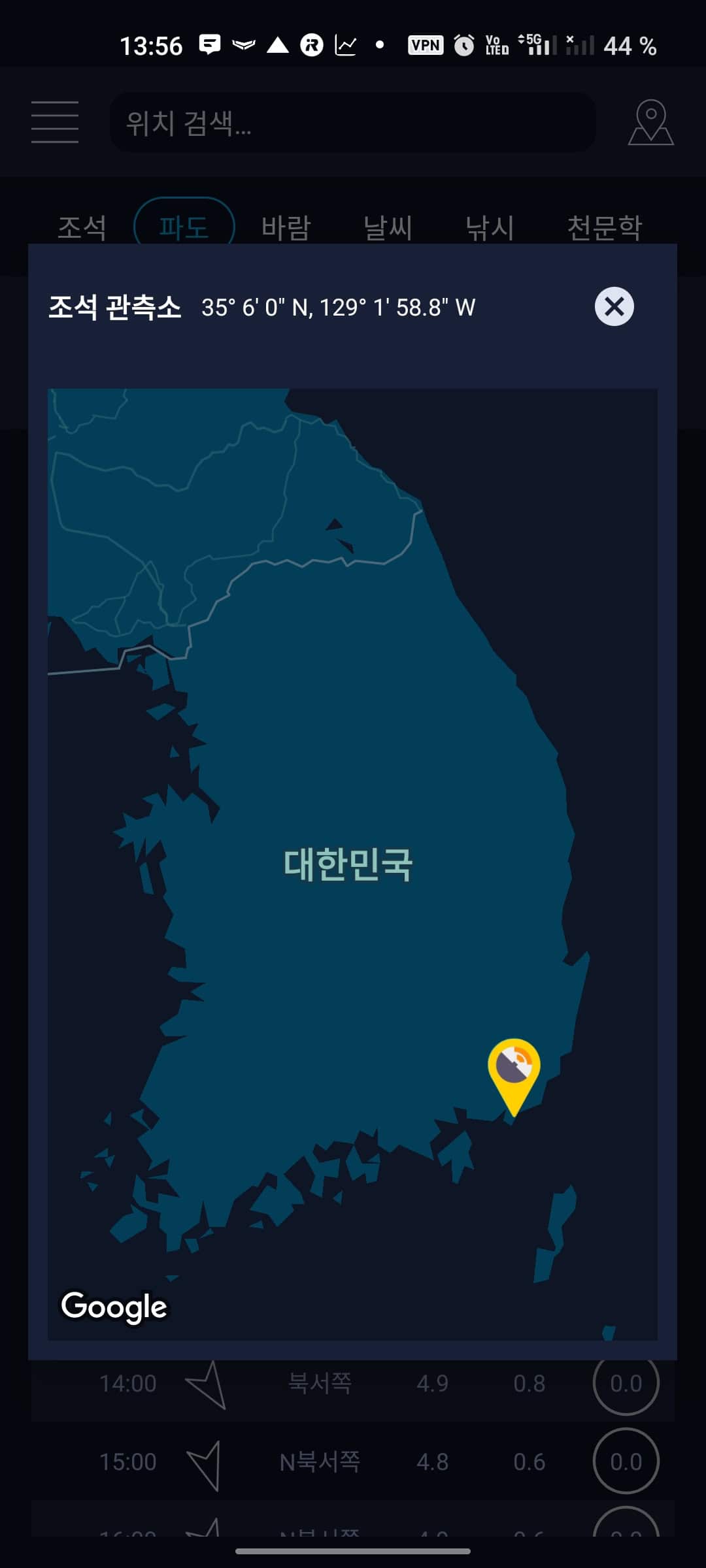
Task: Open the 바람 tab
Action: [x=284, y=227]
